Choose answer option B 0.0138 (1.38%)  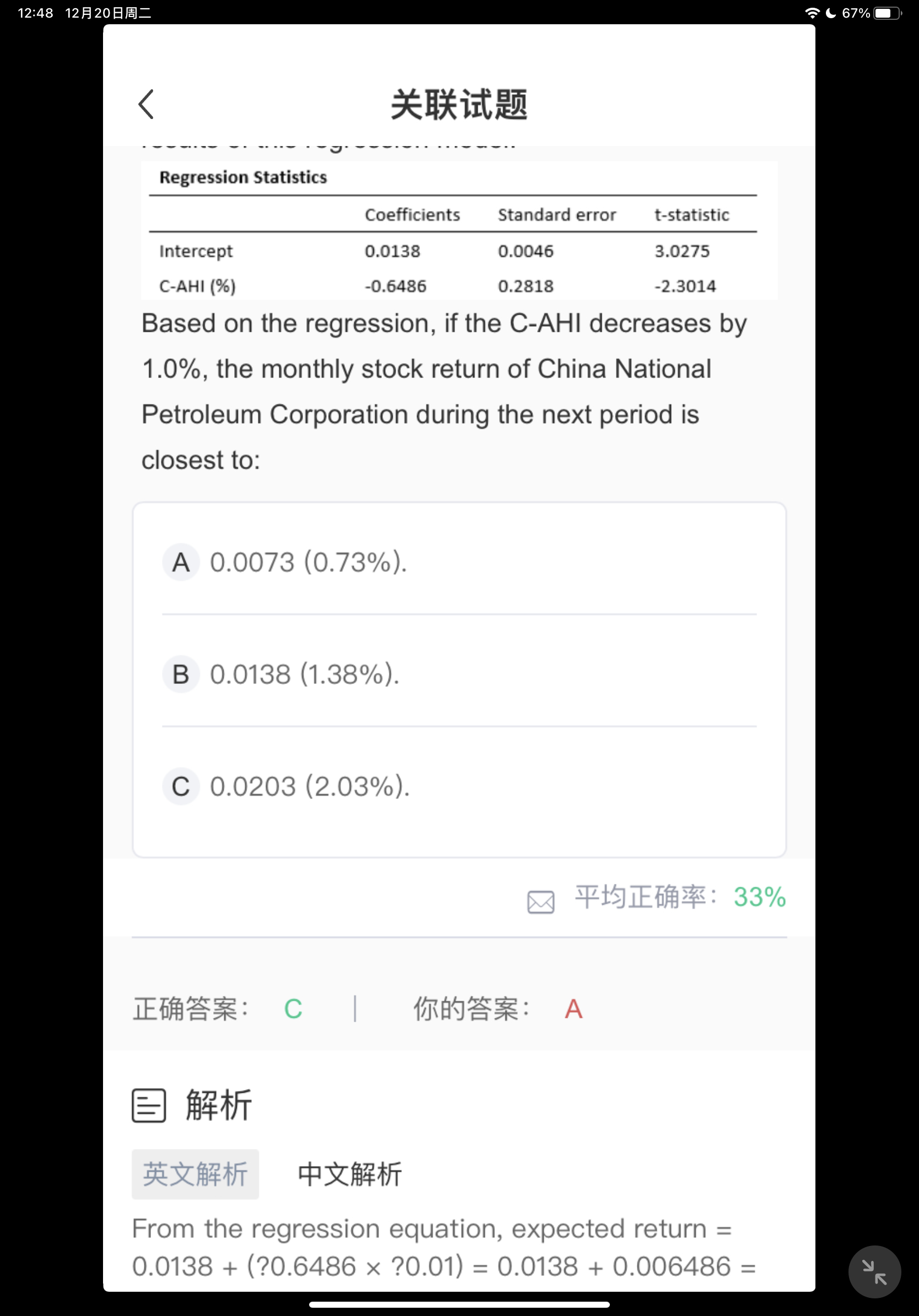coord(304,674)
